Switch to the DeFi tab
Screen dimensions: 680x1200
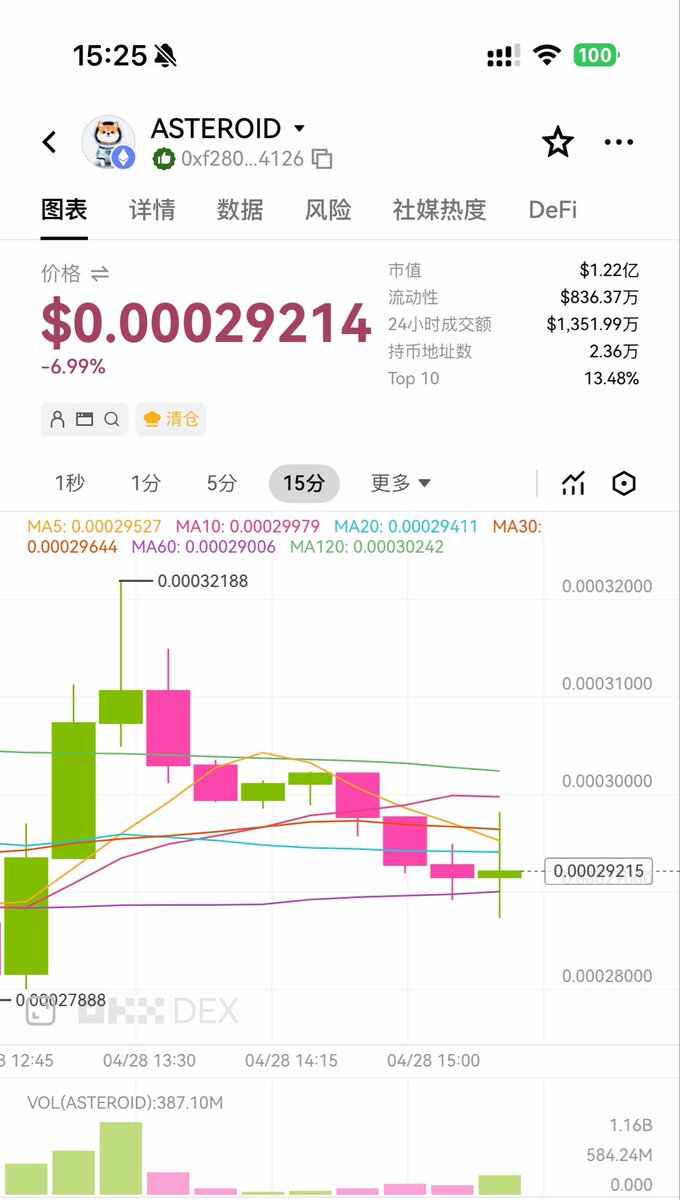(553, 210)
